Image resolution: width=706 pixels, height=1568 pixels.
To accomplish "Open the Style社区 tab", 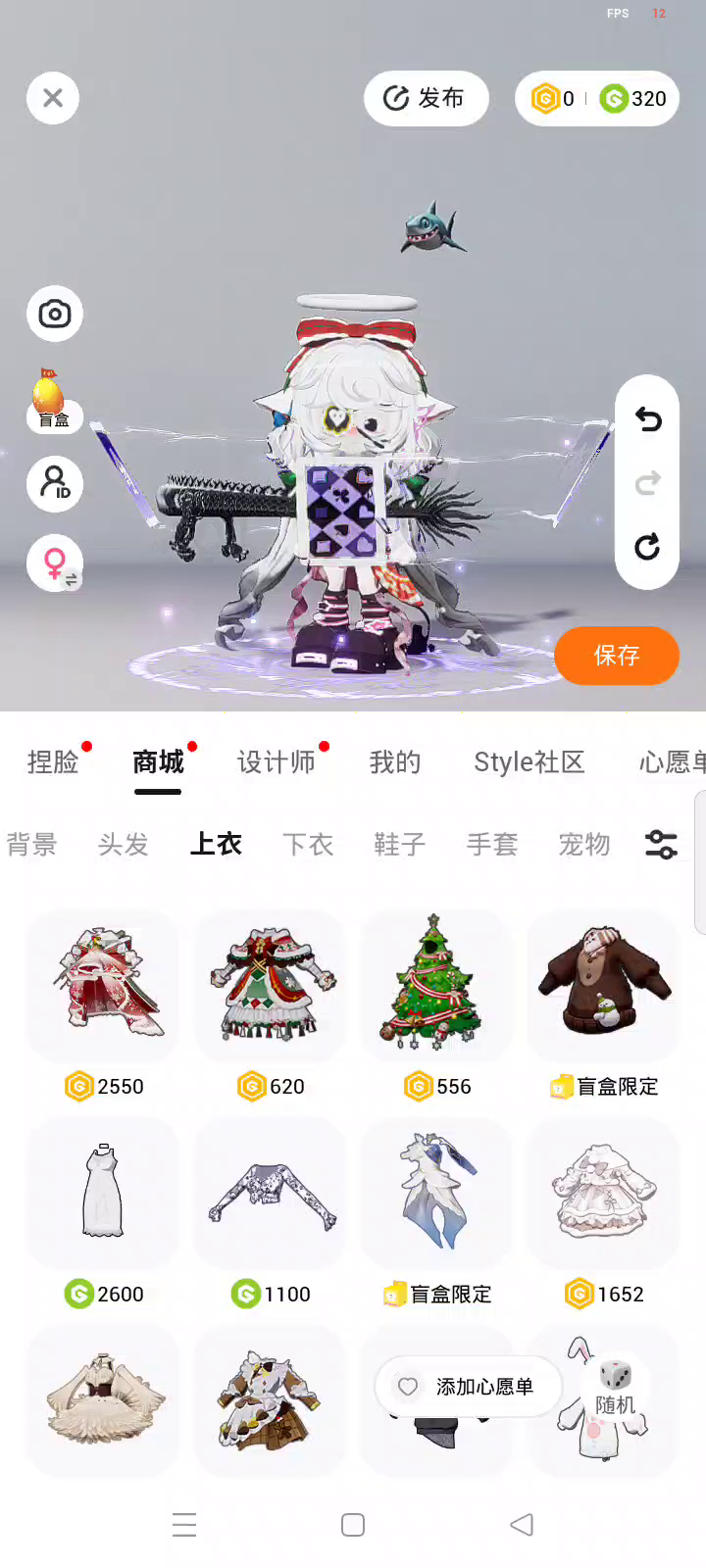I will [529, 762].
